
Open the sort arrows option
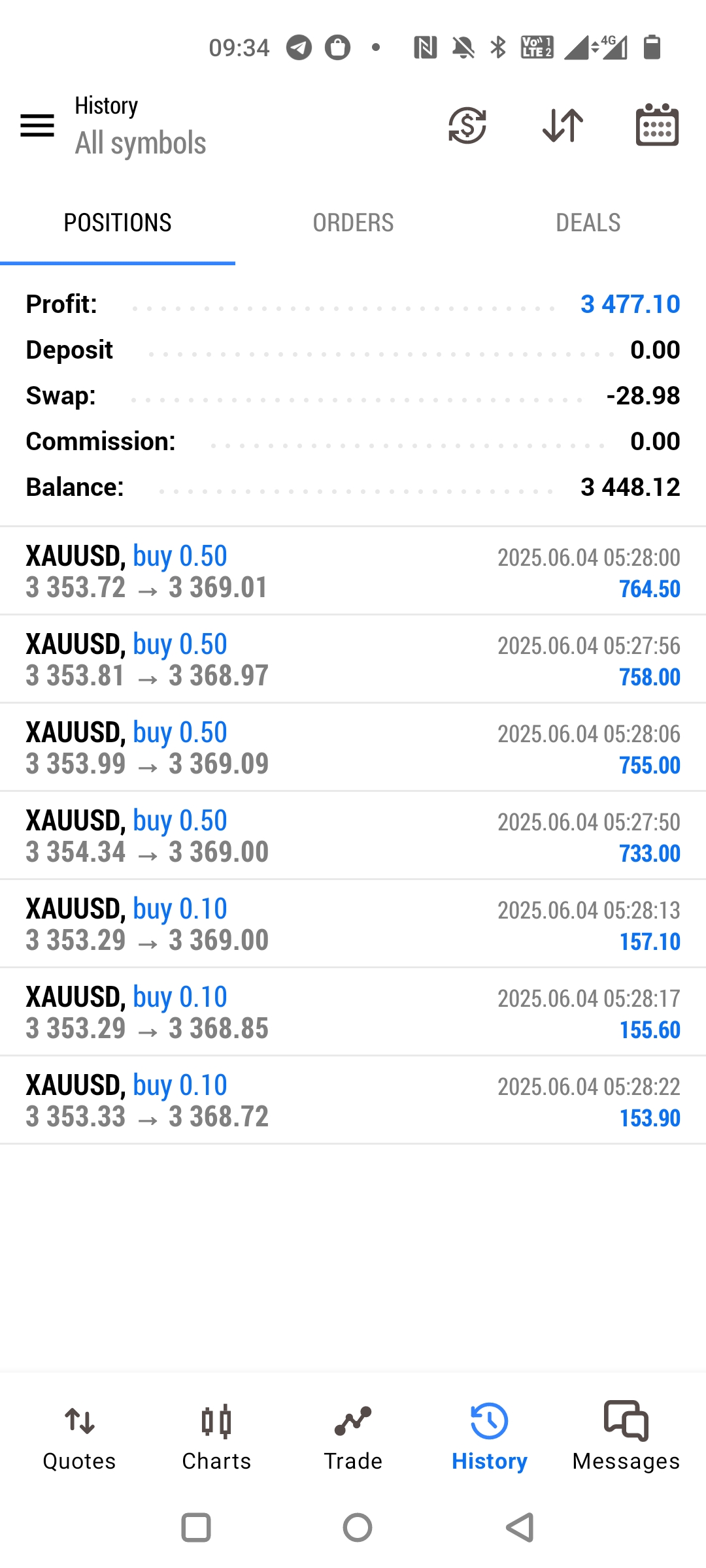click(x=563, y=125)
